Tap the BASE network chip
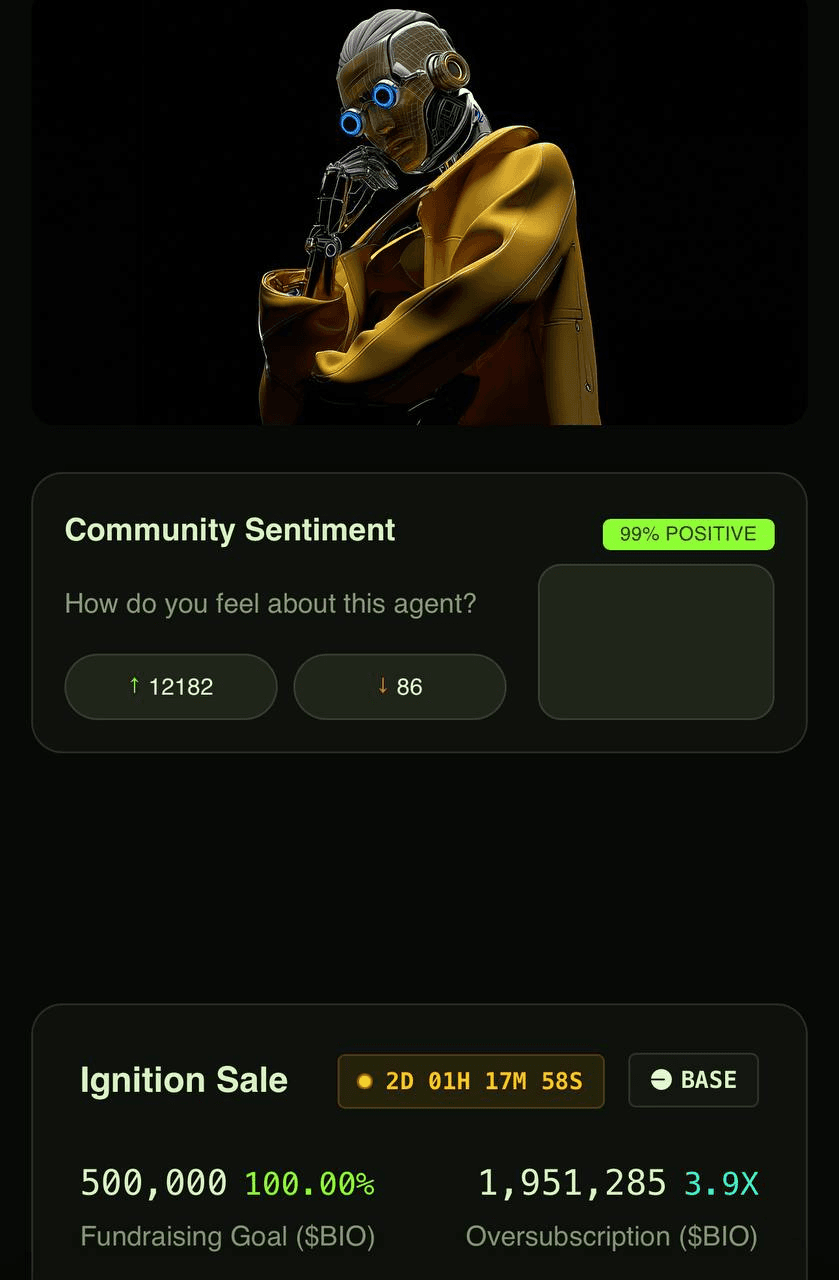The height and width of the screenshot is (1280, 839). click(x=693, y=1080)
